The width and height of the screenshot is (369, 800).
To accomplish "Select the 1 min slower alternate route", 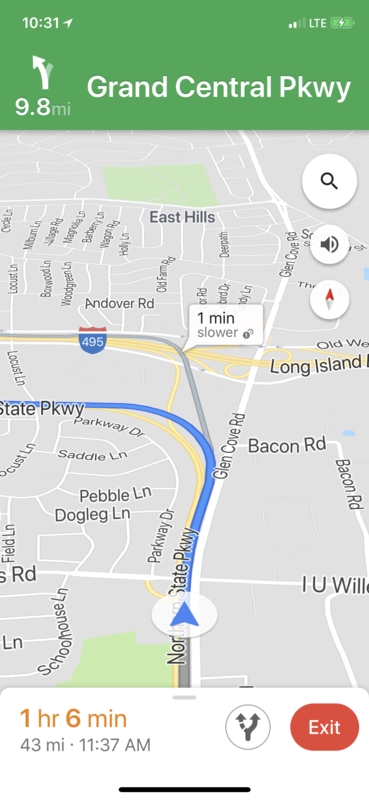I will 226,326.
